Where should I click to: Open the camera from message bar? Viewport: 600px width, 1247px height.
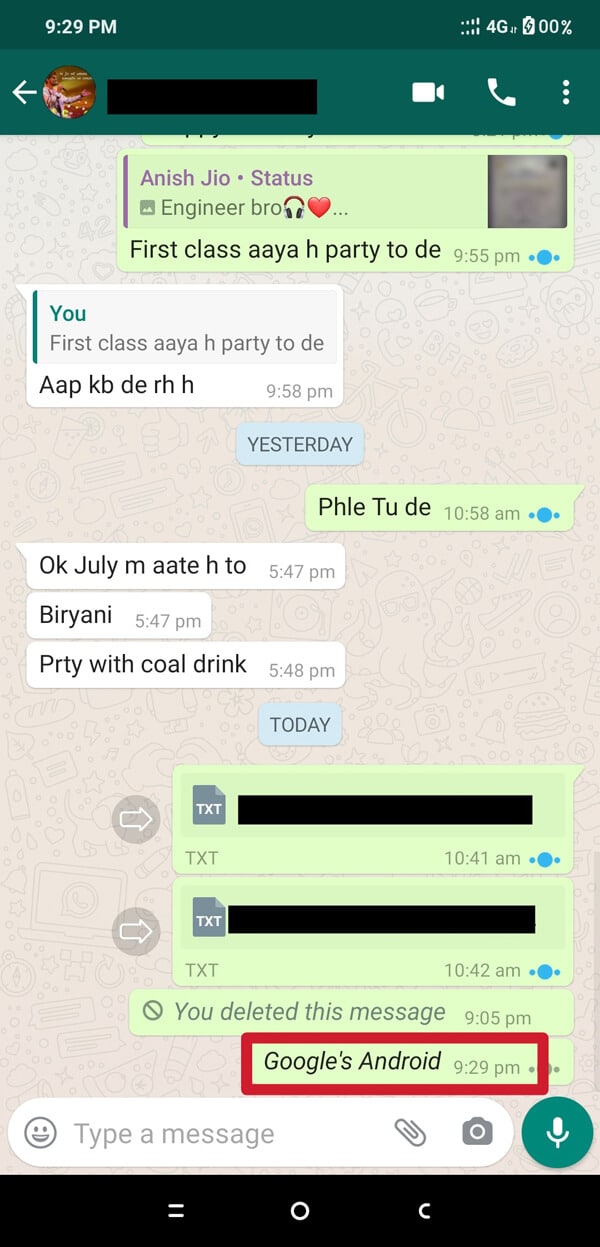click(x=477, y=1133)
